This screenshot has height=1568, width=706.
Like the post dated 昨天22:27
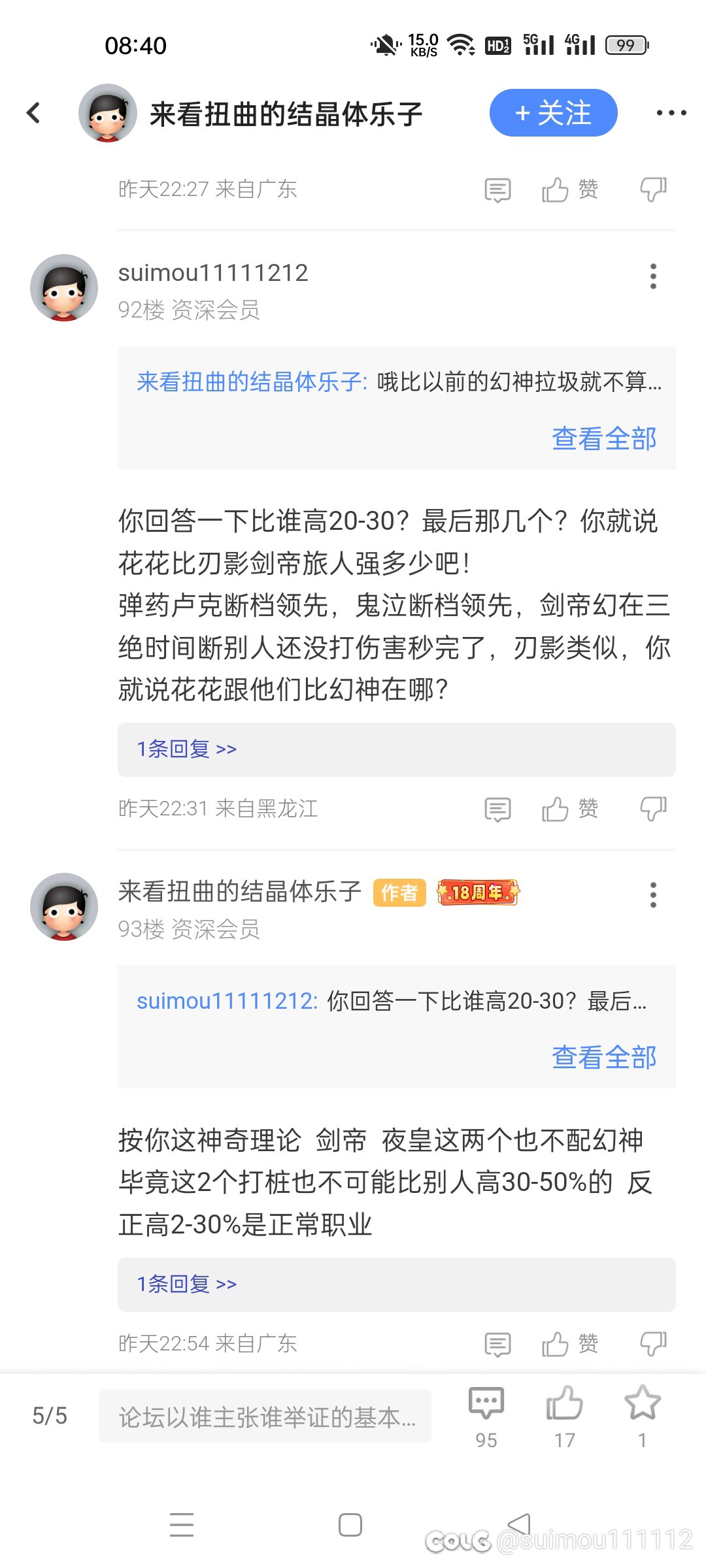pyautogui.click(x=570, y=189)
